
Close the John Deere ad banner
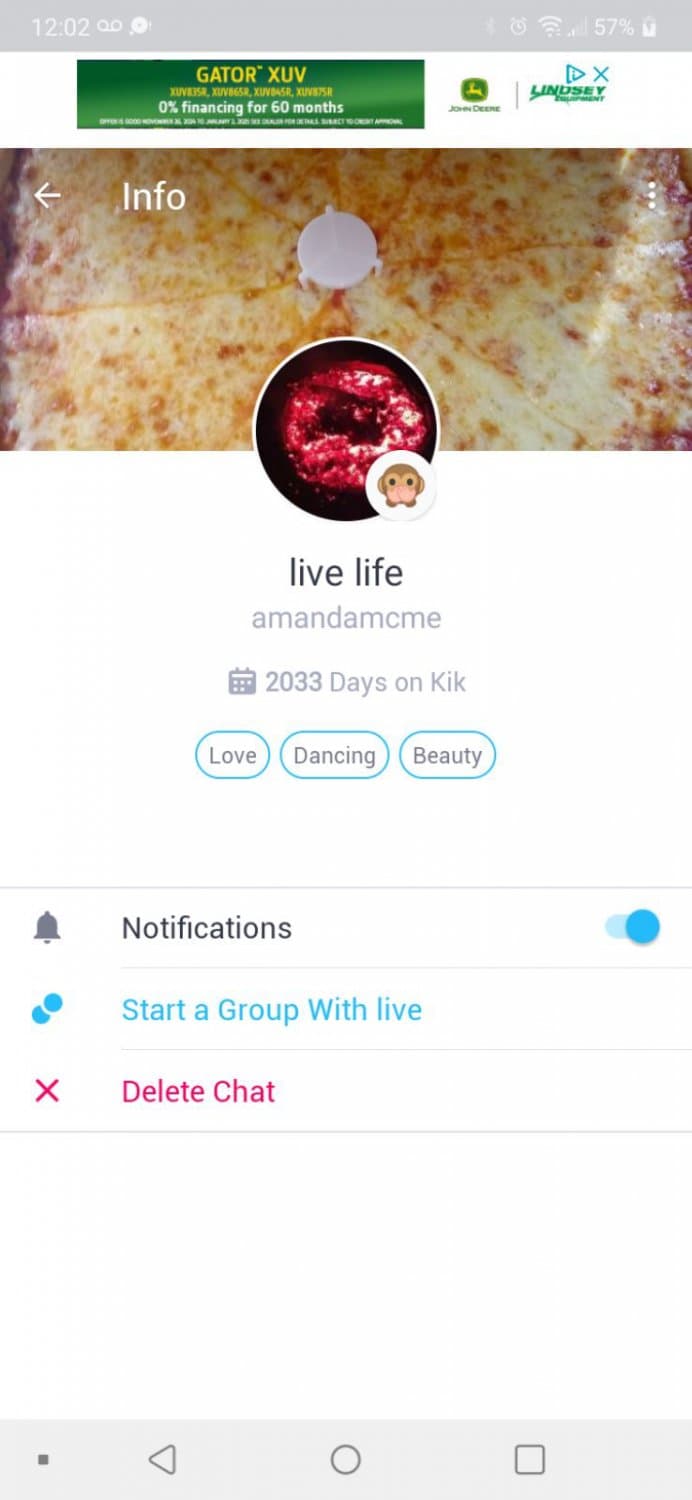click(601, 74)
